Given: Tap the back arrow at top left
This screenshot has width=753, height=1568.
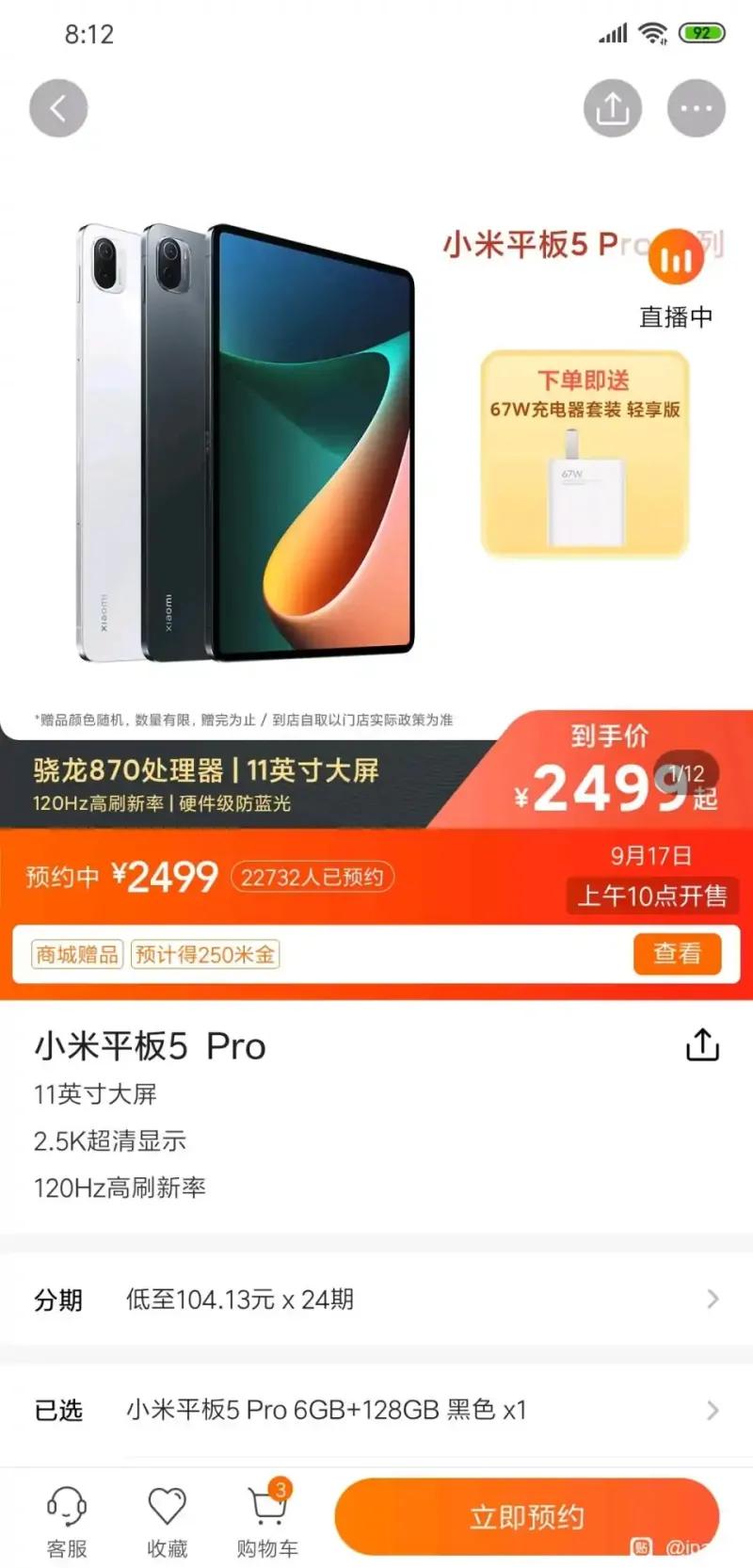Looking at the screenshot, I should [58, 107].
